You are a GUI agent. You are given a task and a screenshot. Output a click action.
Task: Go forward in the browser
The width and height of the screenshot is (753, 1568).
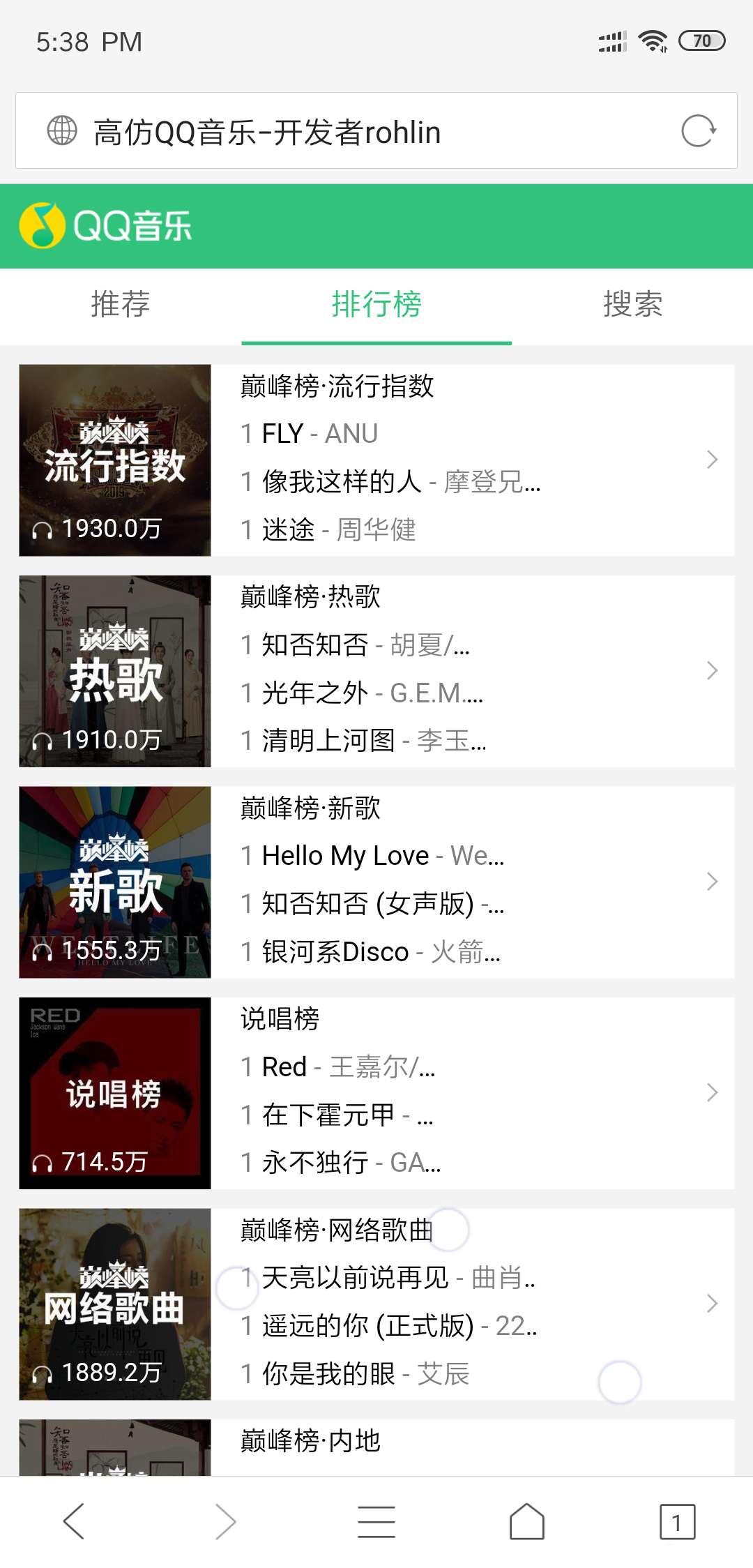coord(225,1521)
